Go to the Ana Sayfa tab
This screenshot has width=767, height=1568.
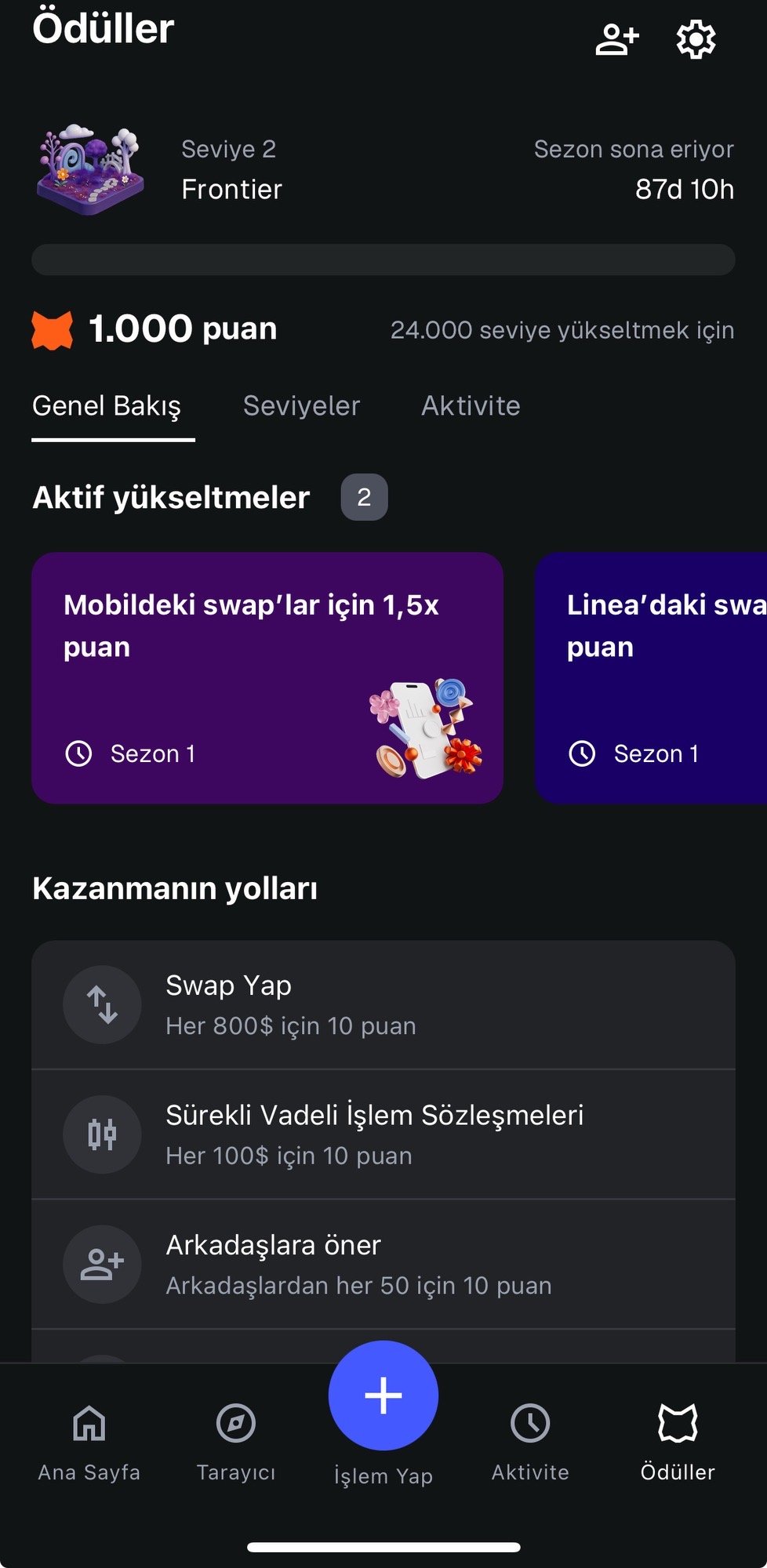pos(89,1441)
